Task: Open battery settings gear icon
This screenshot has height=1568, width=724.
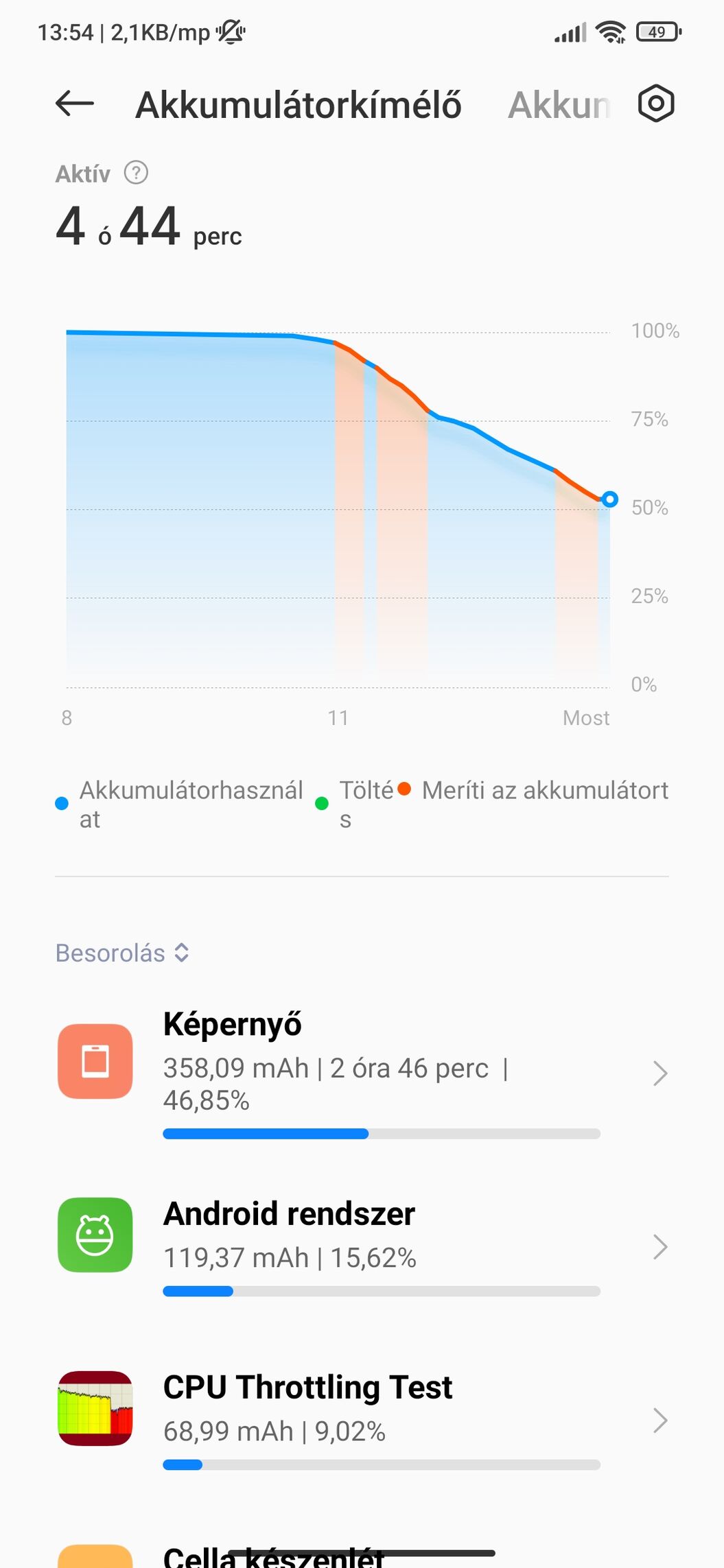Action: coord(656,104)
